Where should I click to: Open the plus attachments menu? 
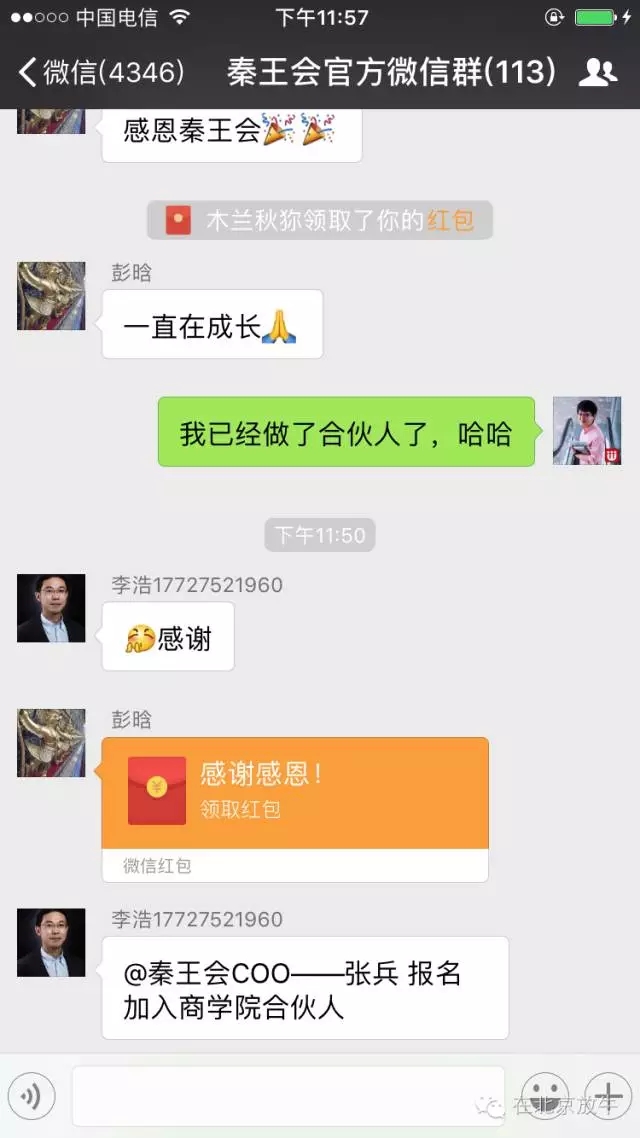(608, 1096)
